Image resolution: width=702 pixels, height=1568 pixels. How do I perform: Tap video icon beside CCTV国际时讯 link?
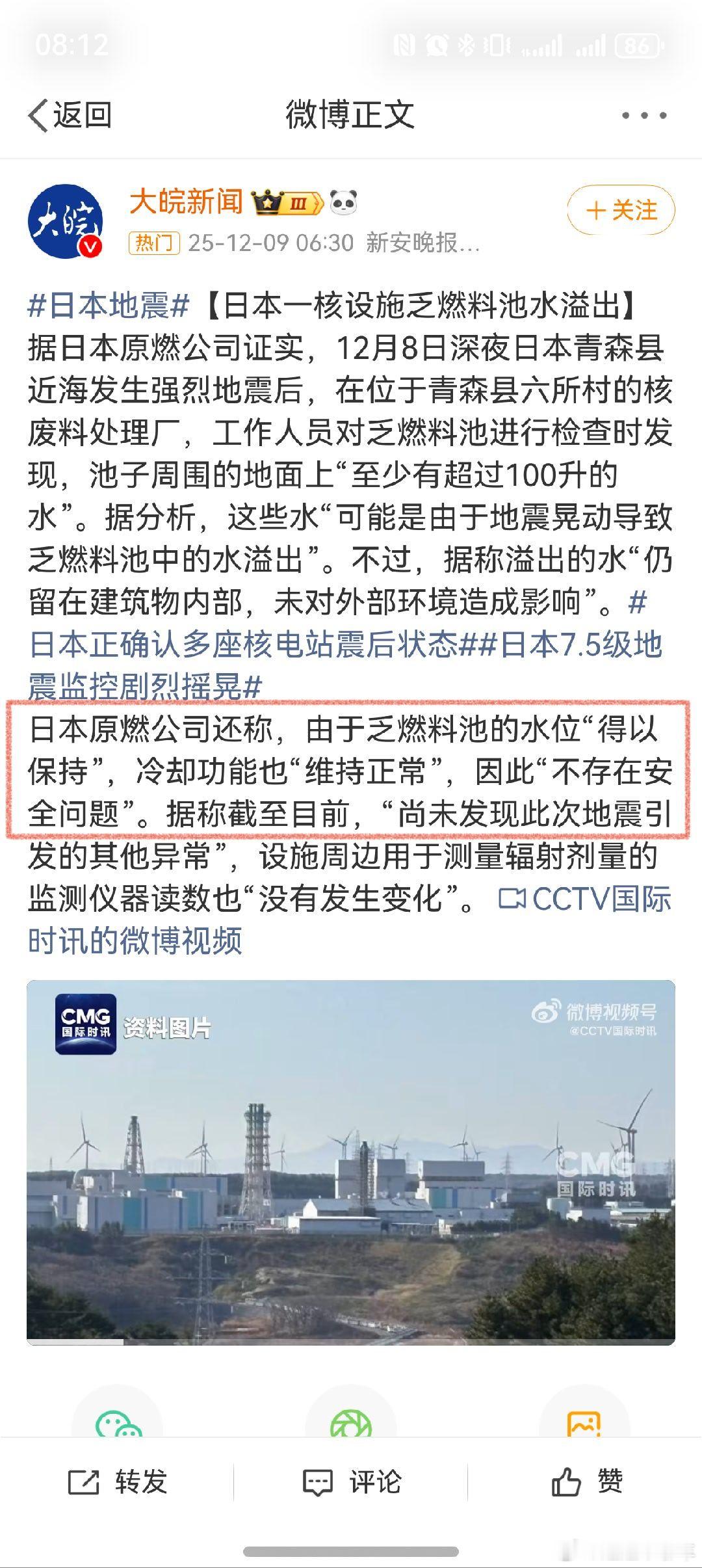513,896
